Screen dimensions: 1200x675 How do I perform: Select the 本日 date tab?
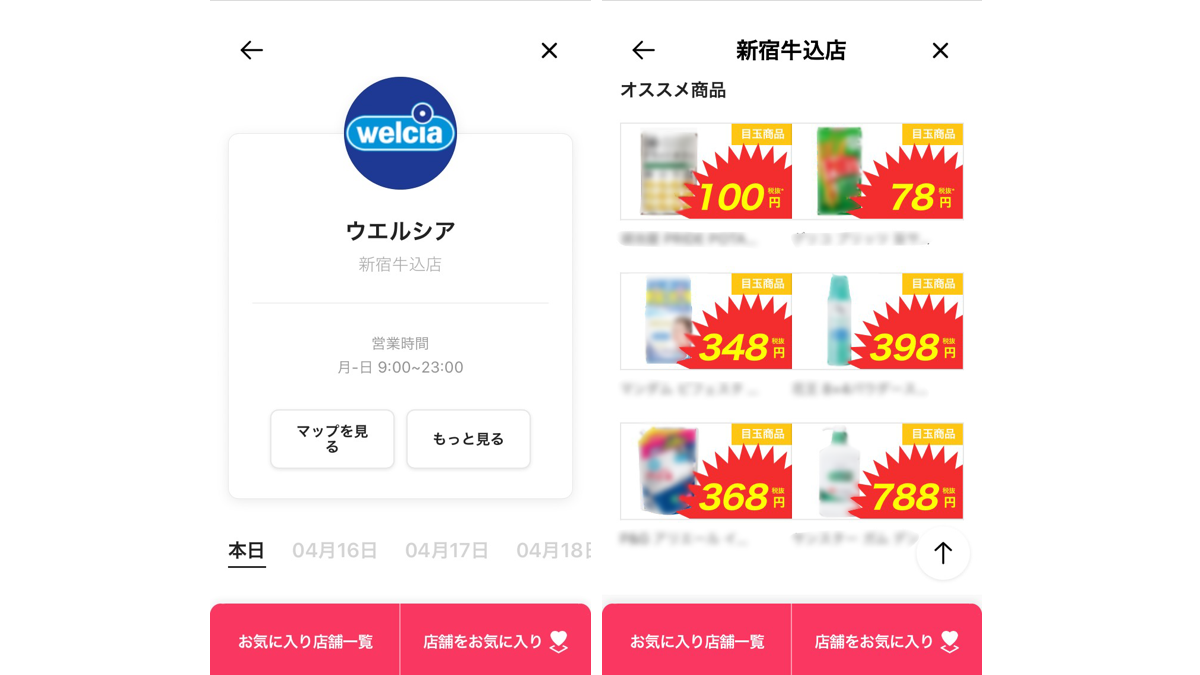(x=246, y=551)
